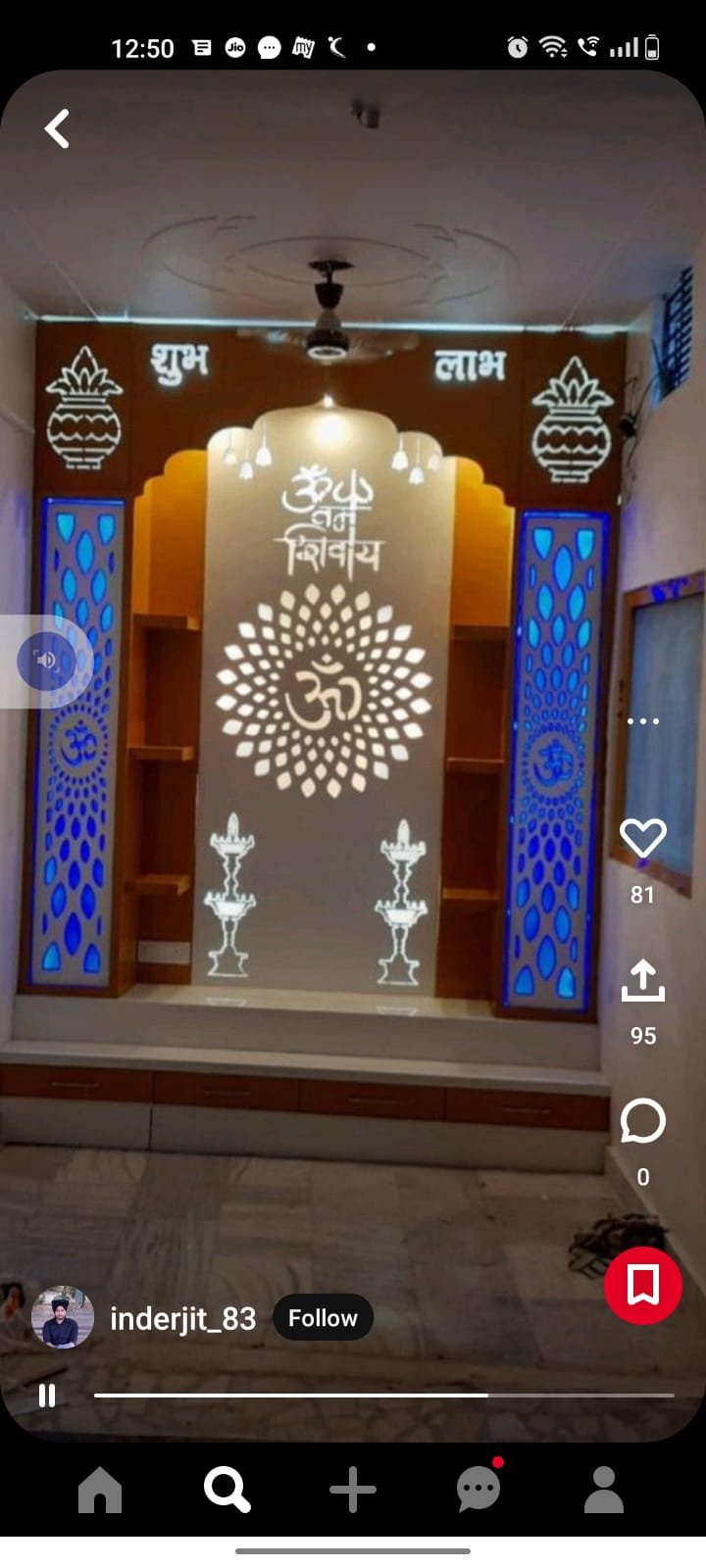Go back using the top arrow

point(57,128)
